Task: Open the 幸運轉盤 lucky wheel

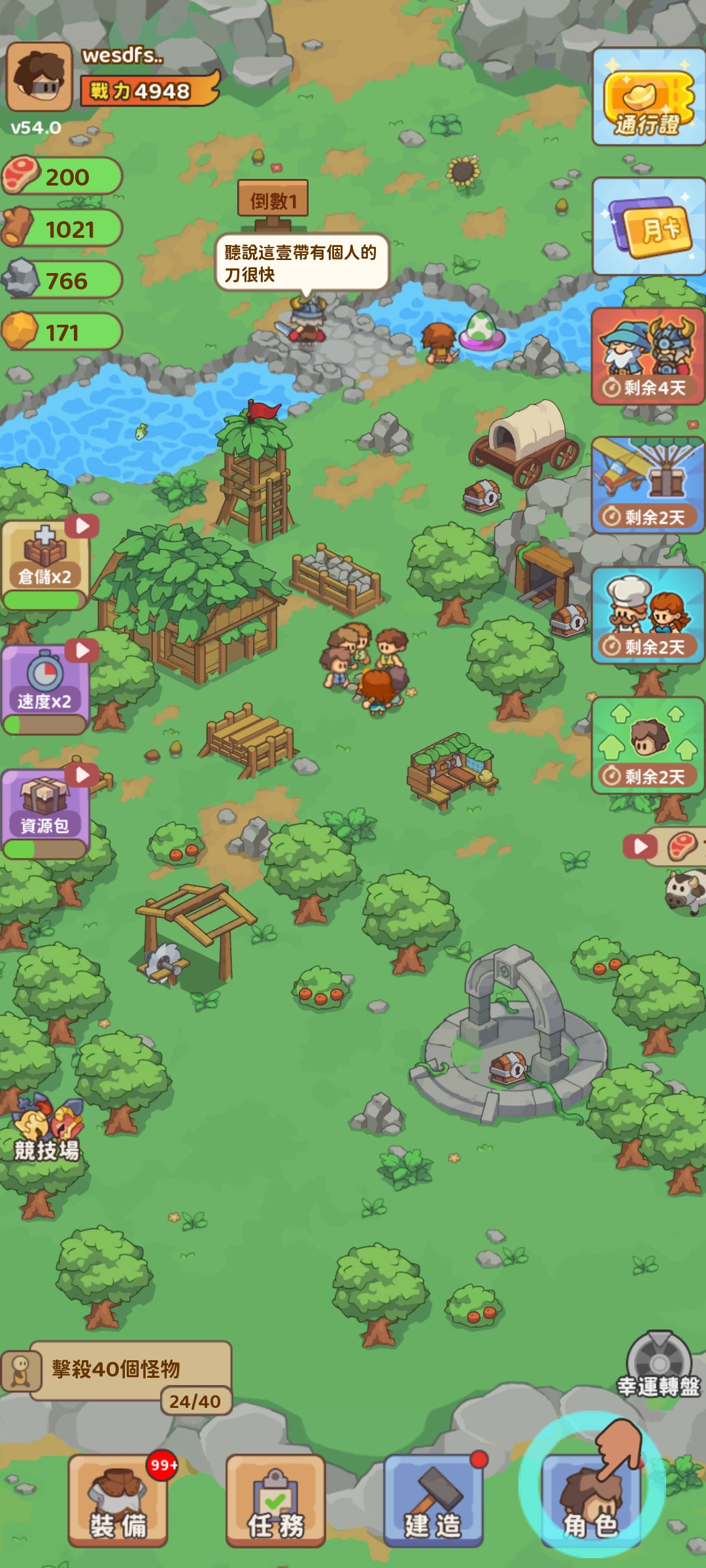Action: 658,1364
